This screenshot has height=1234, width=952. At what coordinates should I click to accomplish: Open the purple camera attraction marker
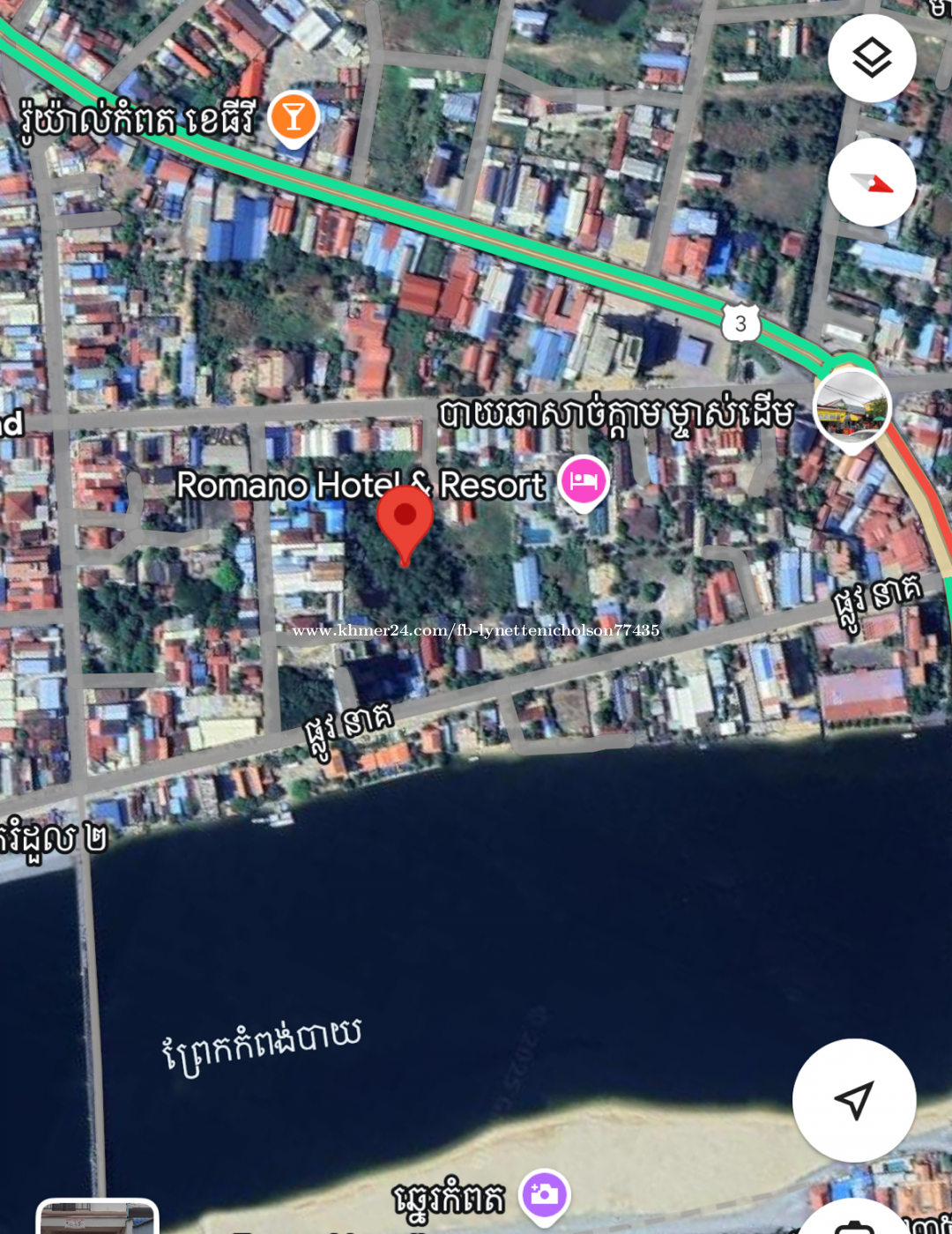(x=545, y=1194)
